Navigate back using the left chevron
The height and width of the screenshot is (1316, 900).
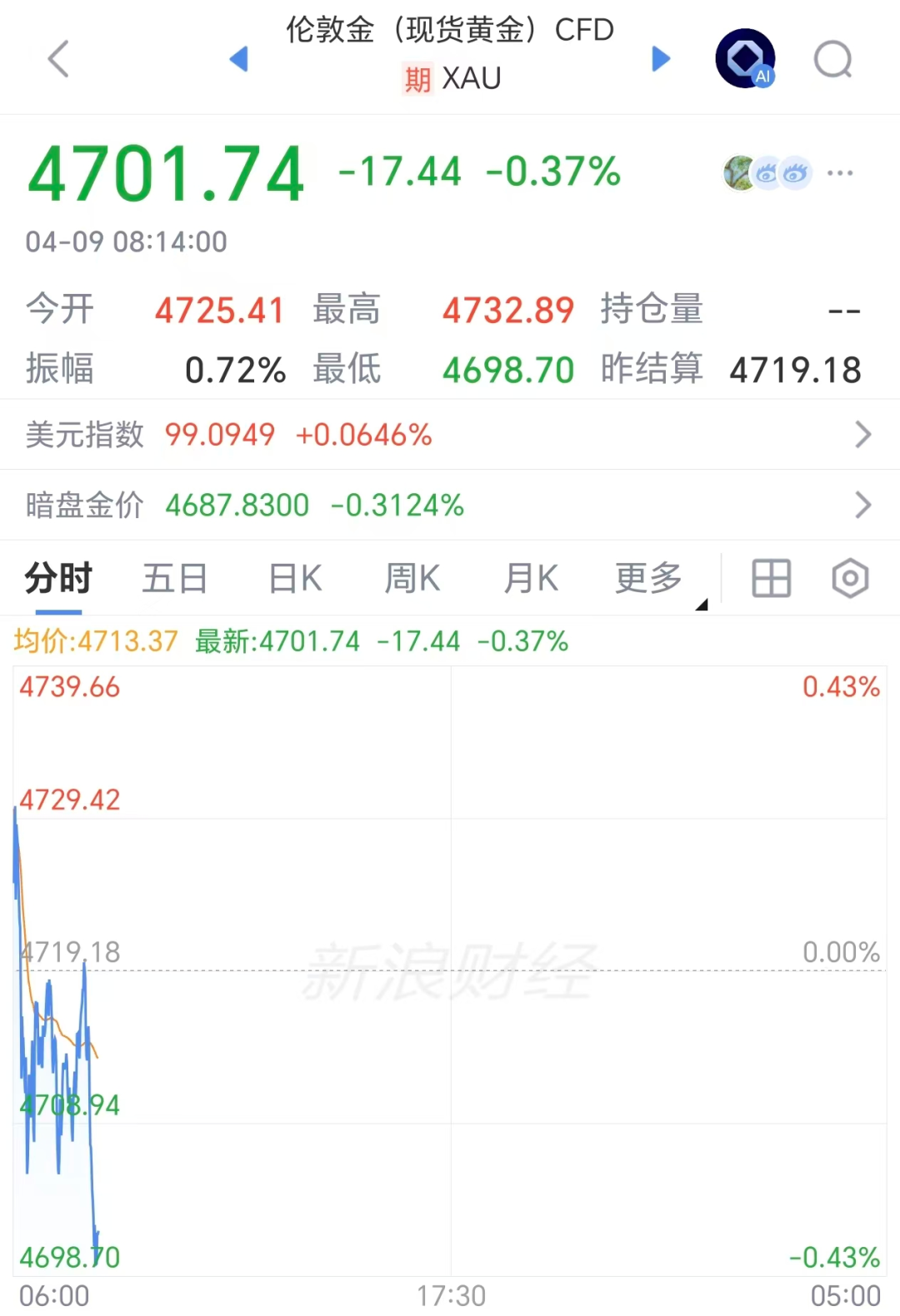click(x=57, y=58)
